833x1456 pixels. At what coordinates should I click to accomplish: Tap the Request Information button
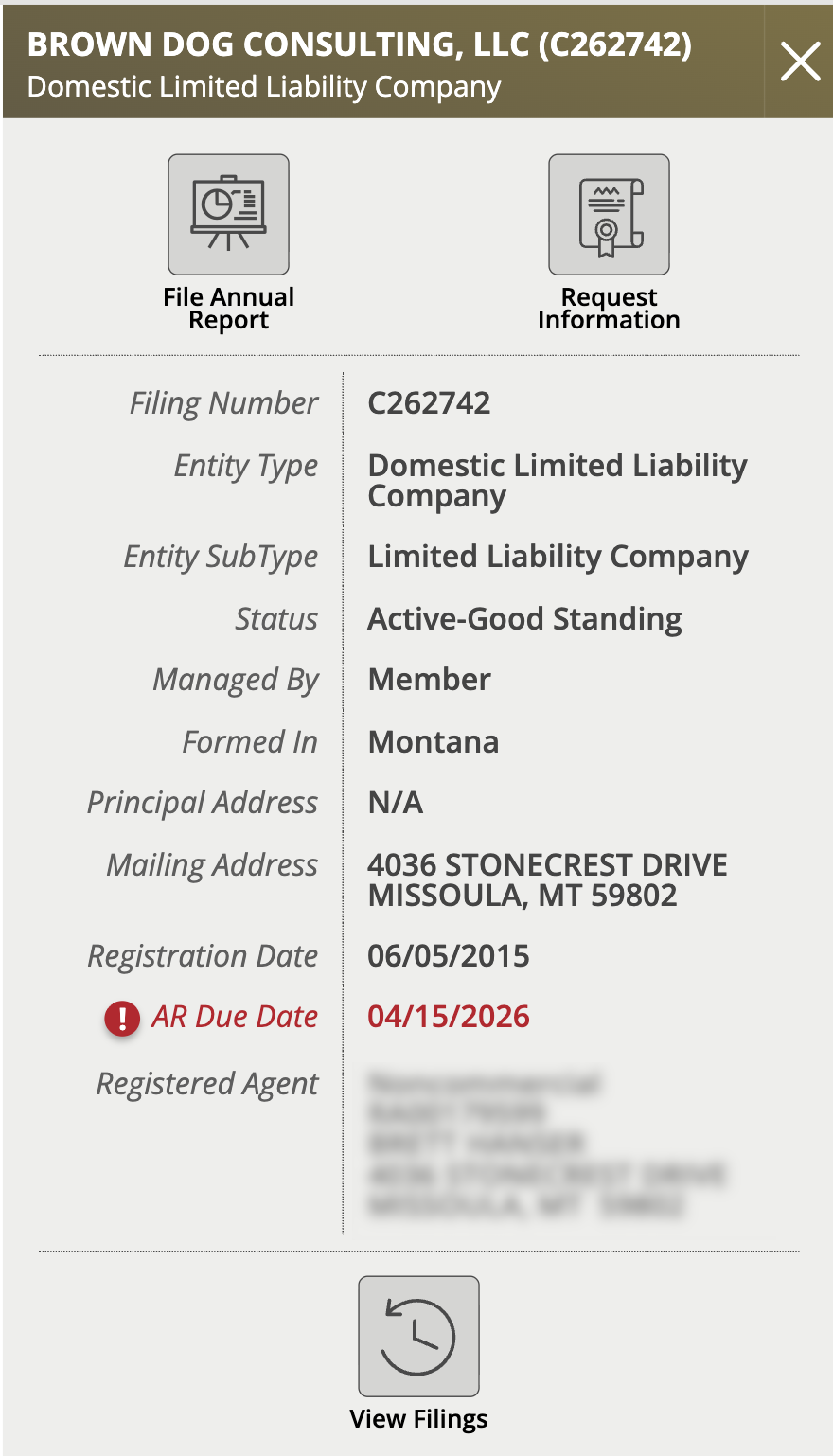tap(609, 215)
